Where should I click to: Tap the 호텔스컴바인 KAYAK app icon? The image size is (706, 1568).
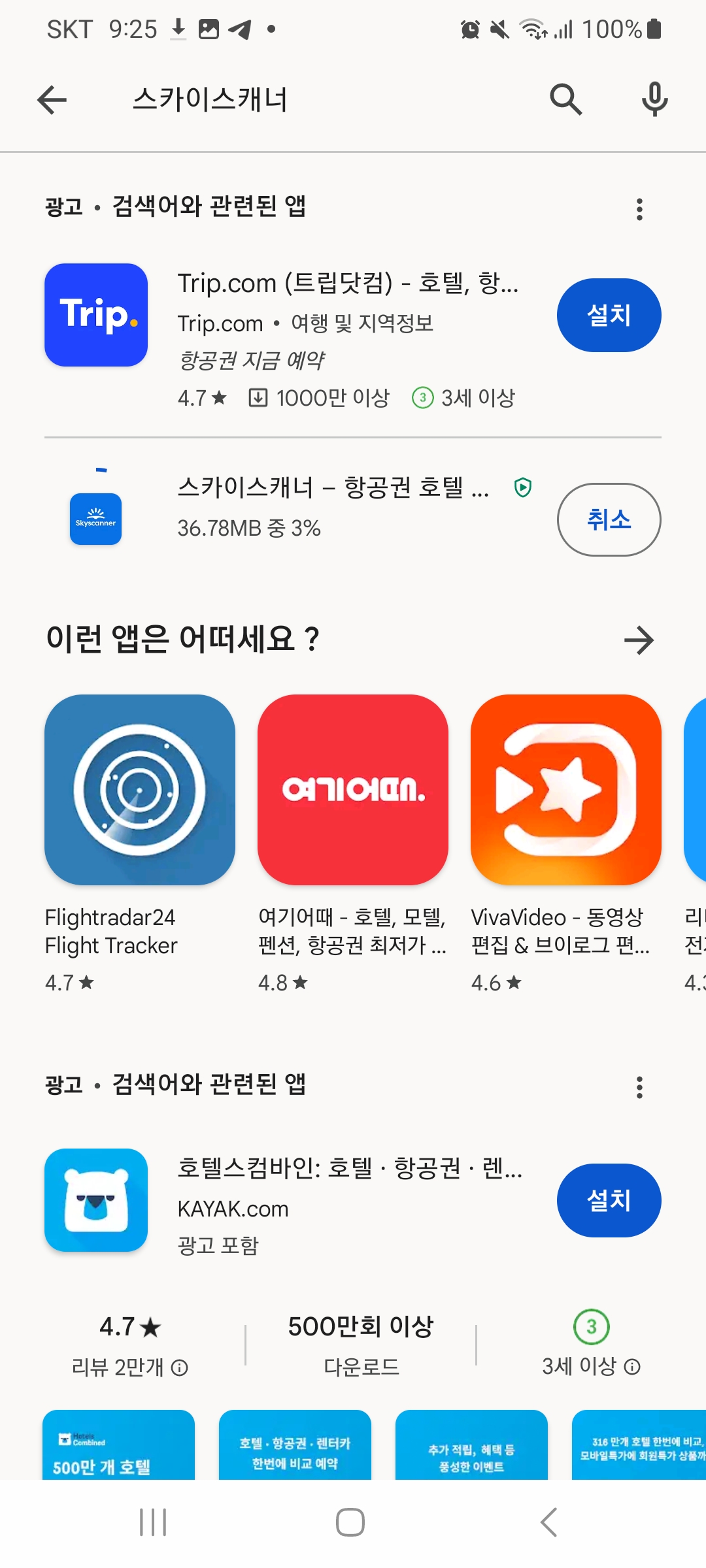95,1201
